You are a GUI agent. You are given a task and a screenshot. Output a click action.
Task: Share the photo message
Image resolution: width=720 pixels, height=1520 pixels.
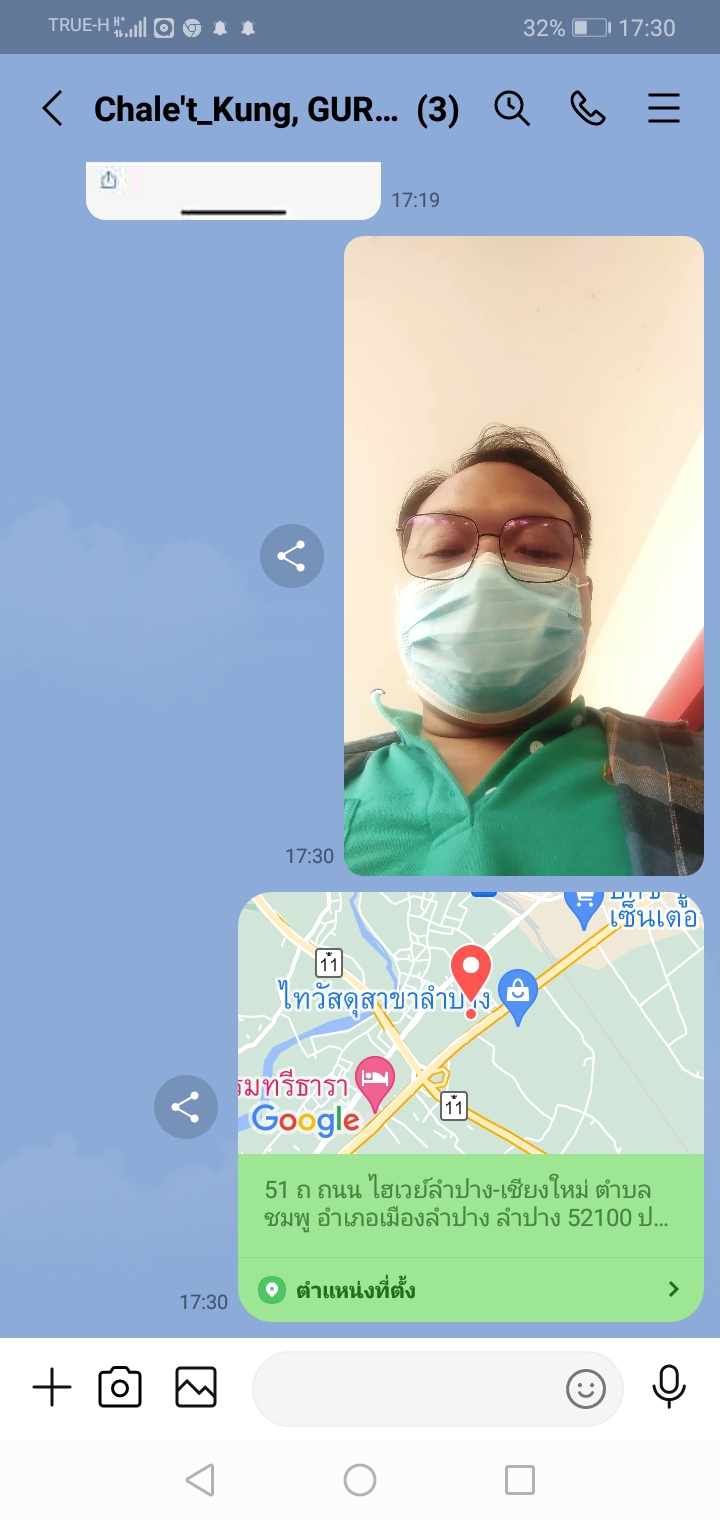pos(292,556)
